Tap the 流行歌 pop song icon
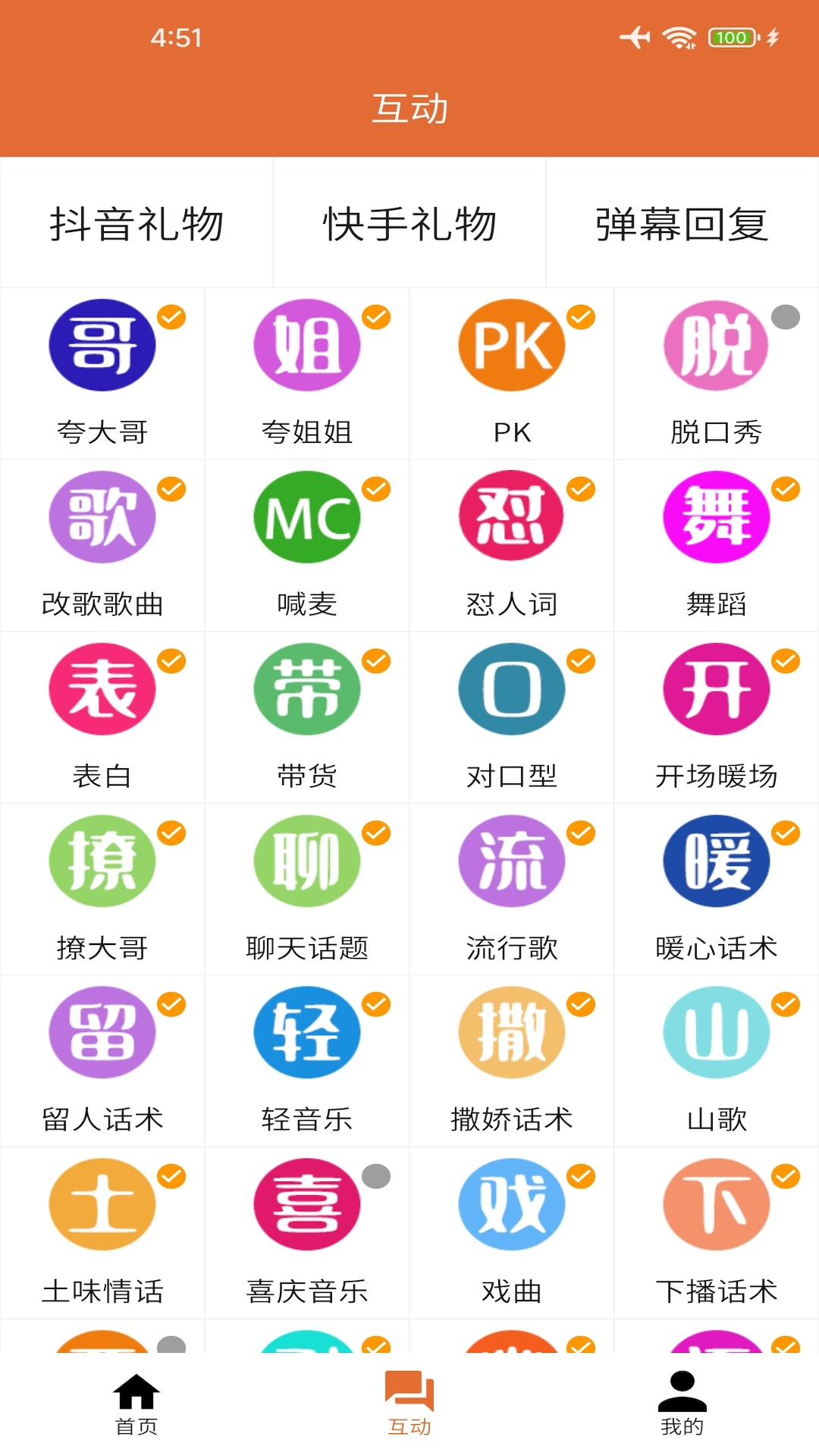819x1456 pixels. [x=512, y=860]
